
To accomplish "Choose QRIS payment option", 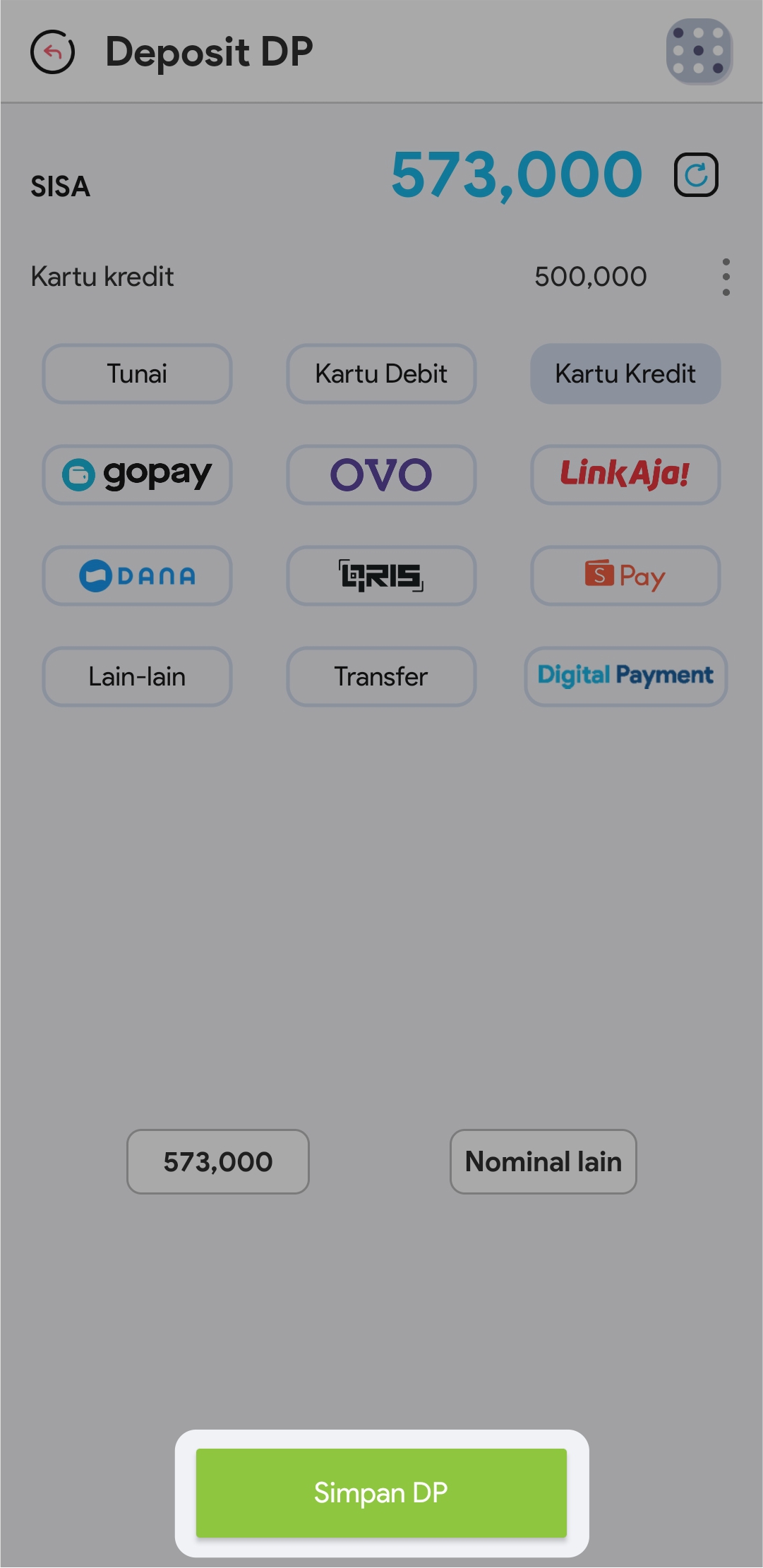I will (x=381, y=575).
